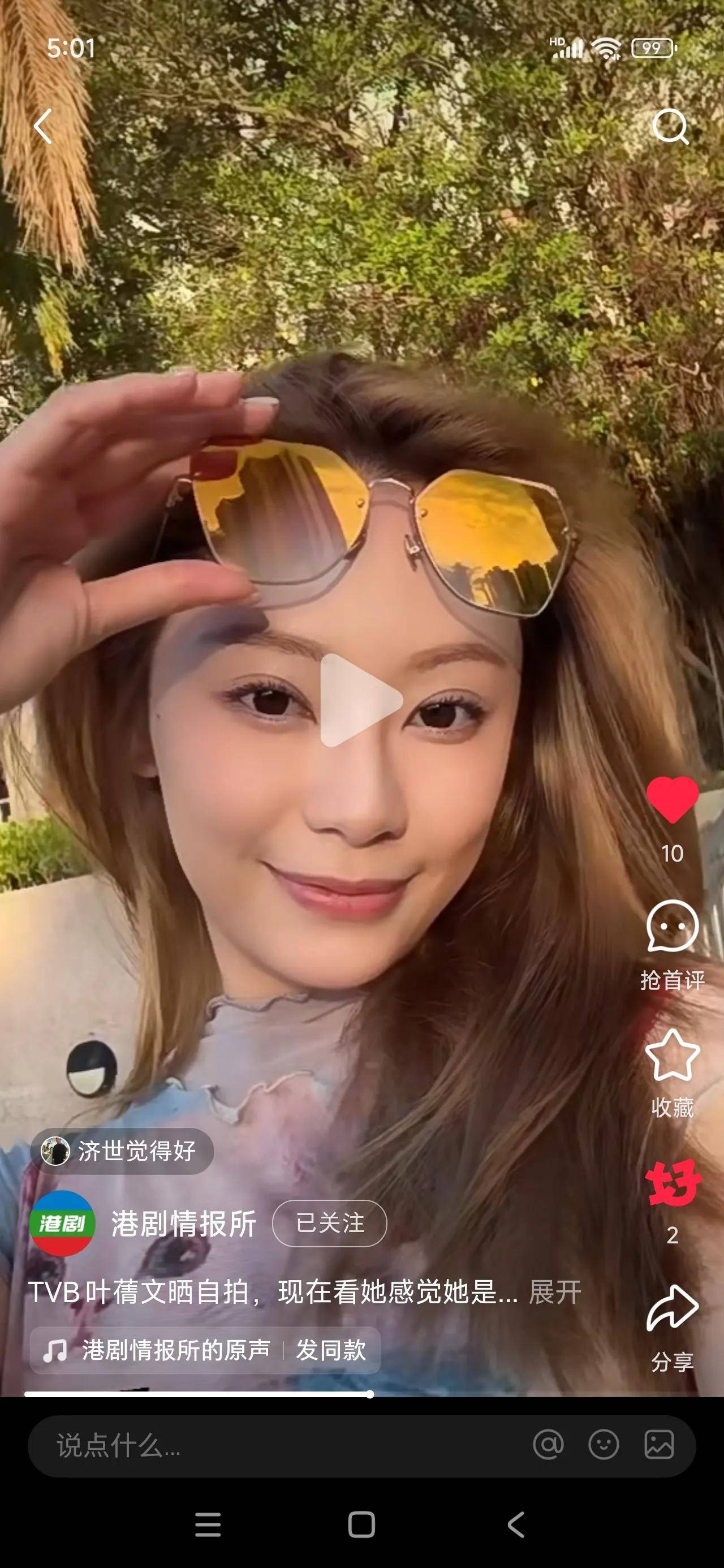Open comments via 抢首评 bubble icon
Image resolution: width=724 pixels, height=1568 pixels.
(671, 927)
